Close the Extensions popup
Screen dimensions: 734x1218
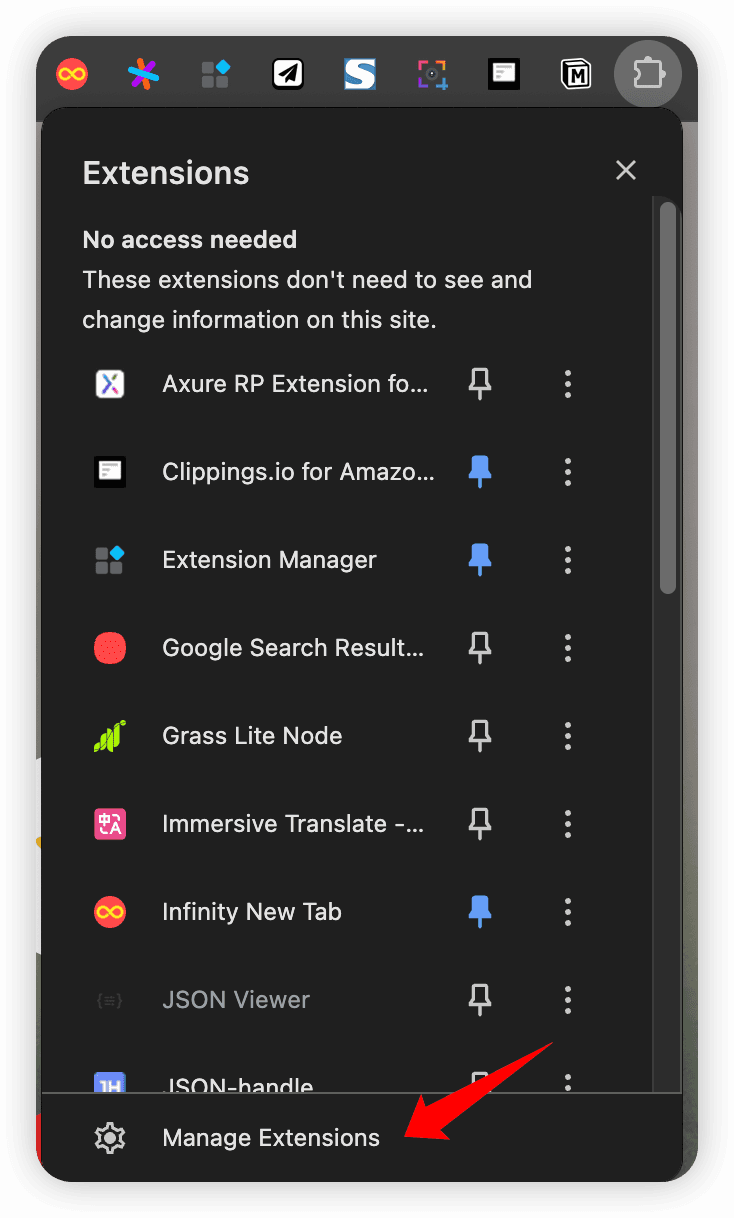click(x=626, y=170)
